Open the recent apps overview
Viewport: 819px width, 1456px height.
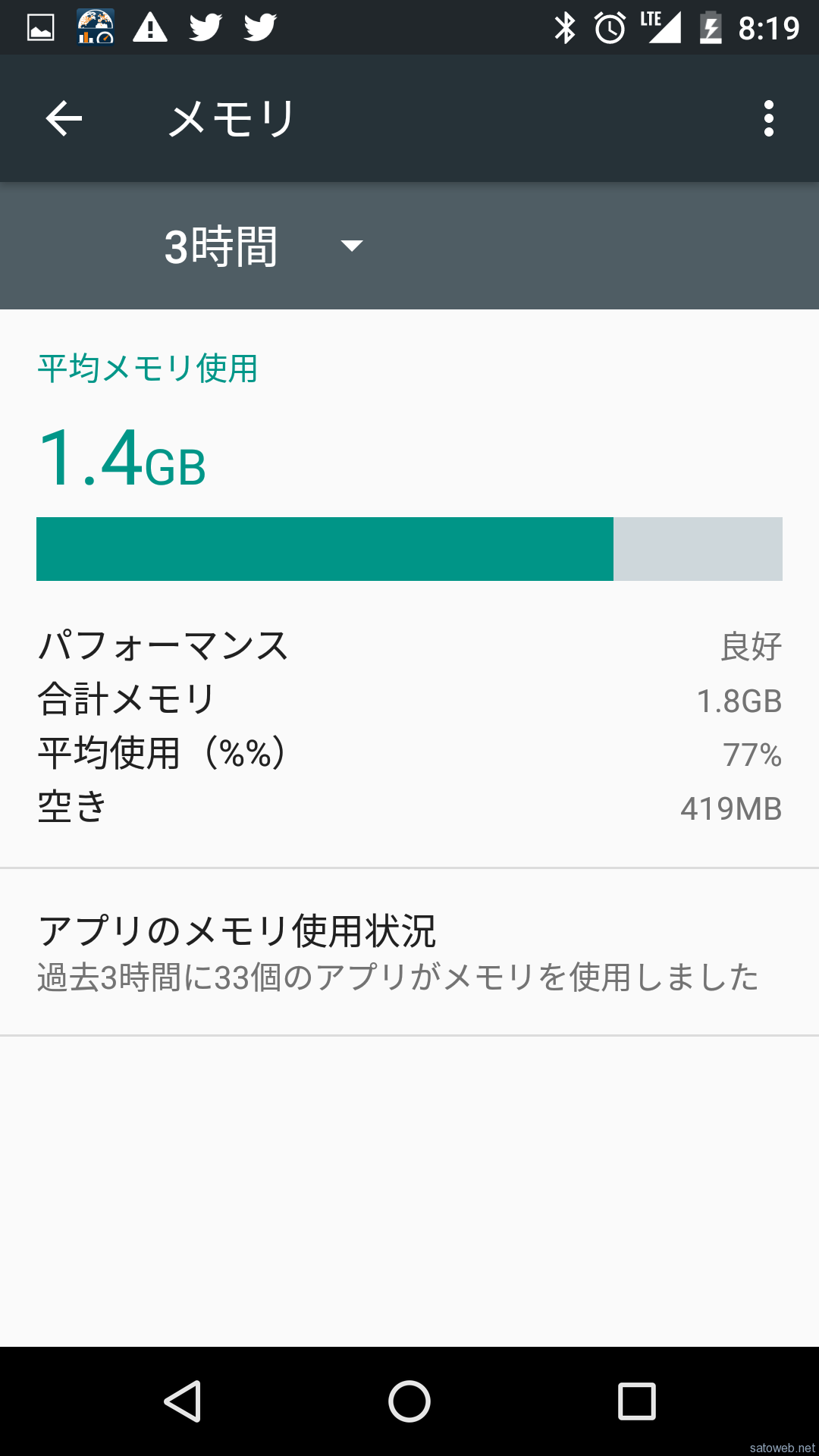point(637,1401)
